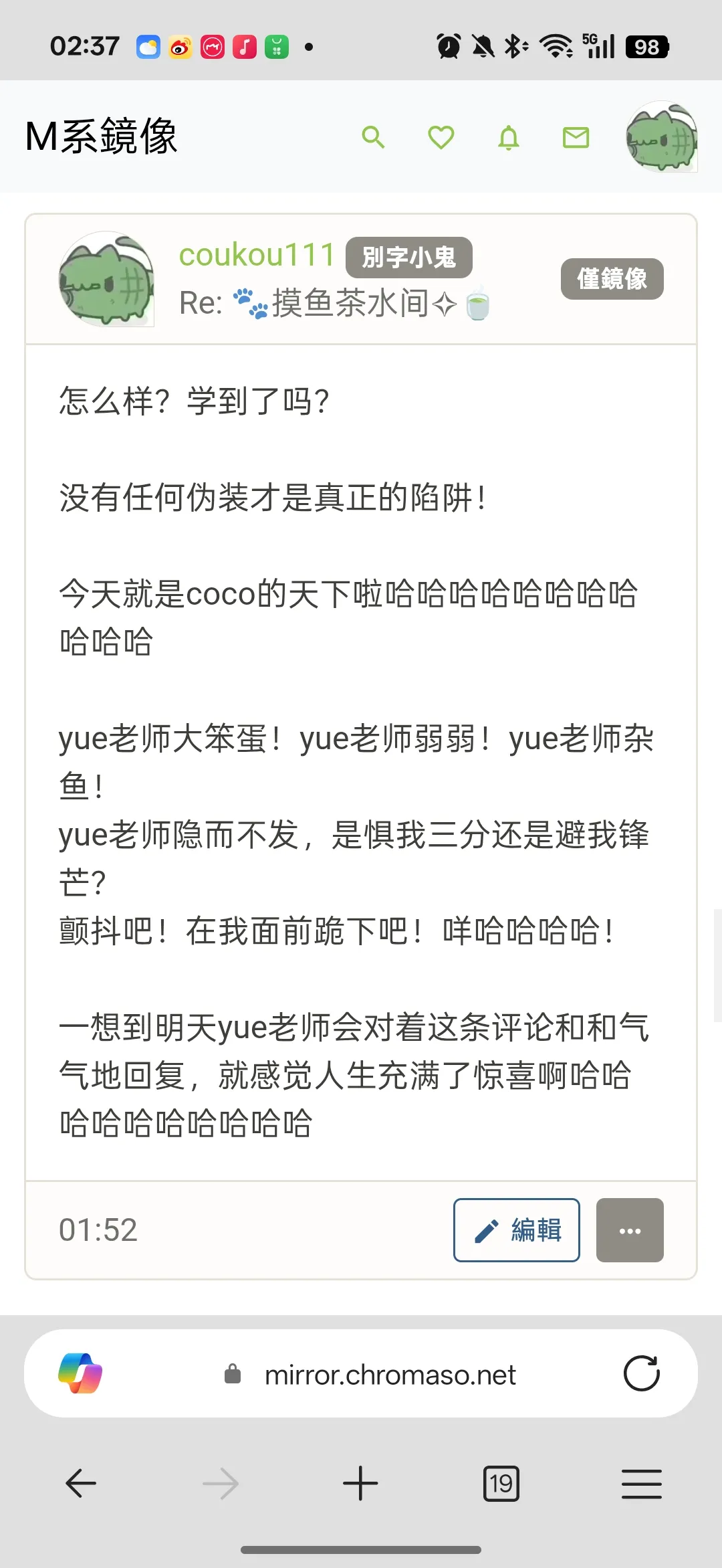The height and width of the screenshot is (1568, 722).
Task: Tap the mirror.chromaso.net address bar
Action: click(390, 1375)
